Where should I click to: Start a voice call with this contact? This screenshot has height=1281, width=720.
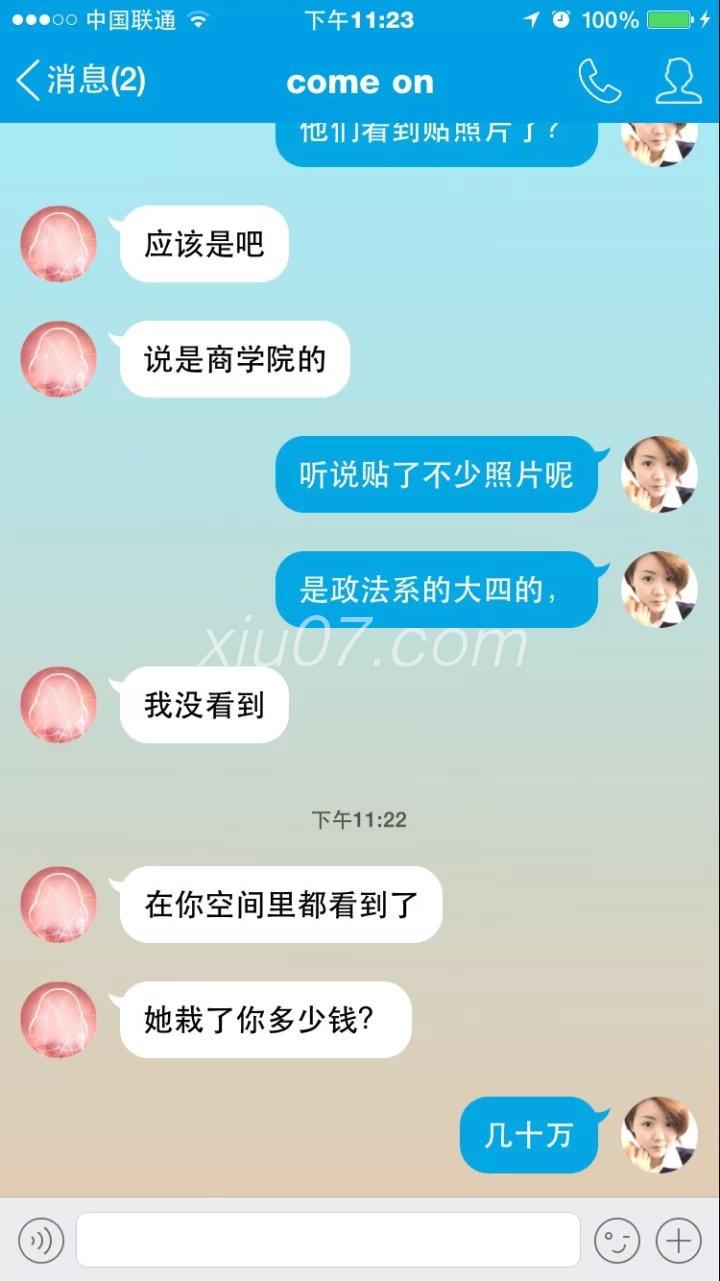(598, 82)
